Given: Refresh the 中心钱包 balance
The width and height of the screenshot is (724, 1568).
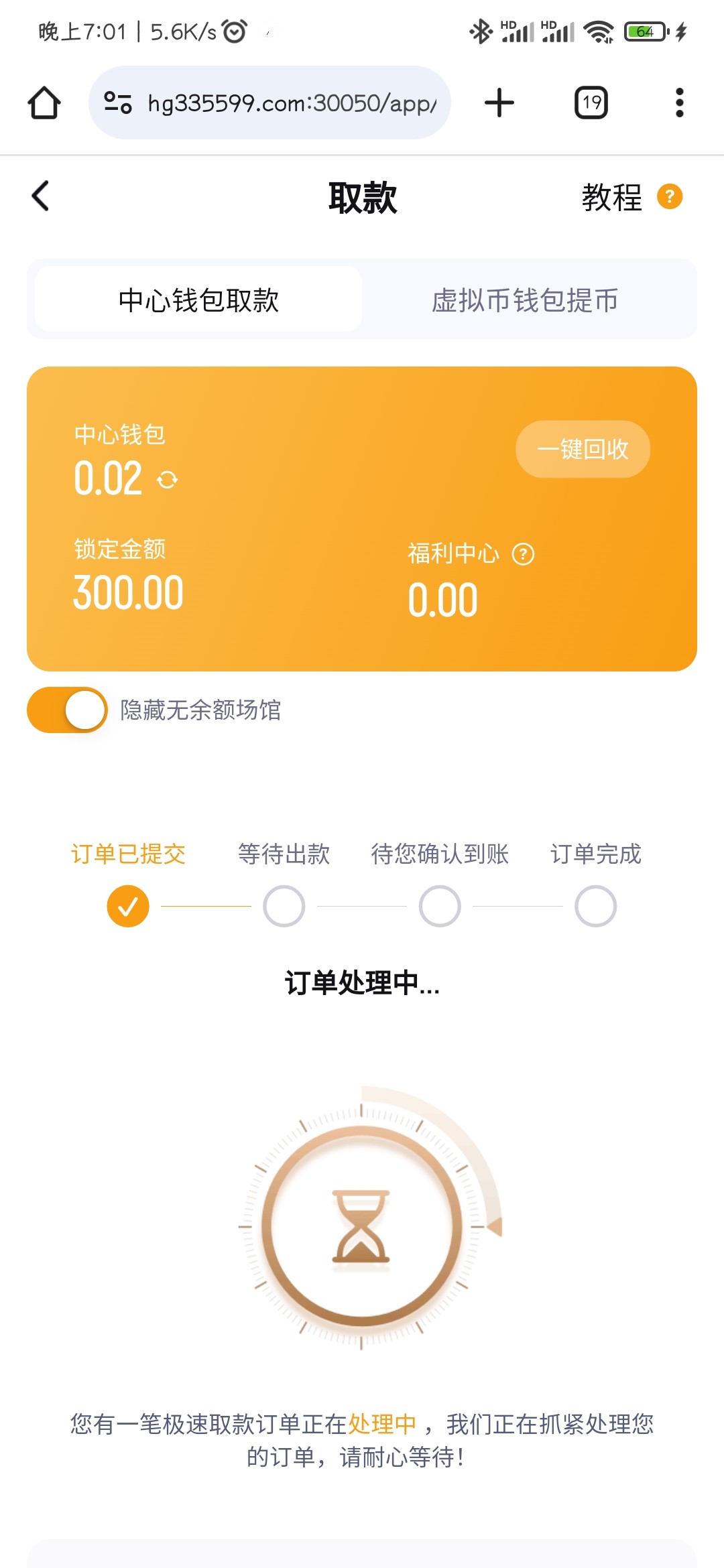Looking at the screenshot, I should click(167, 480).
